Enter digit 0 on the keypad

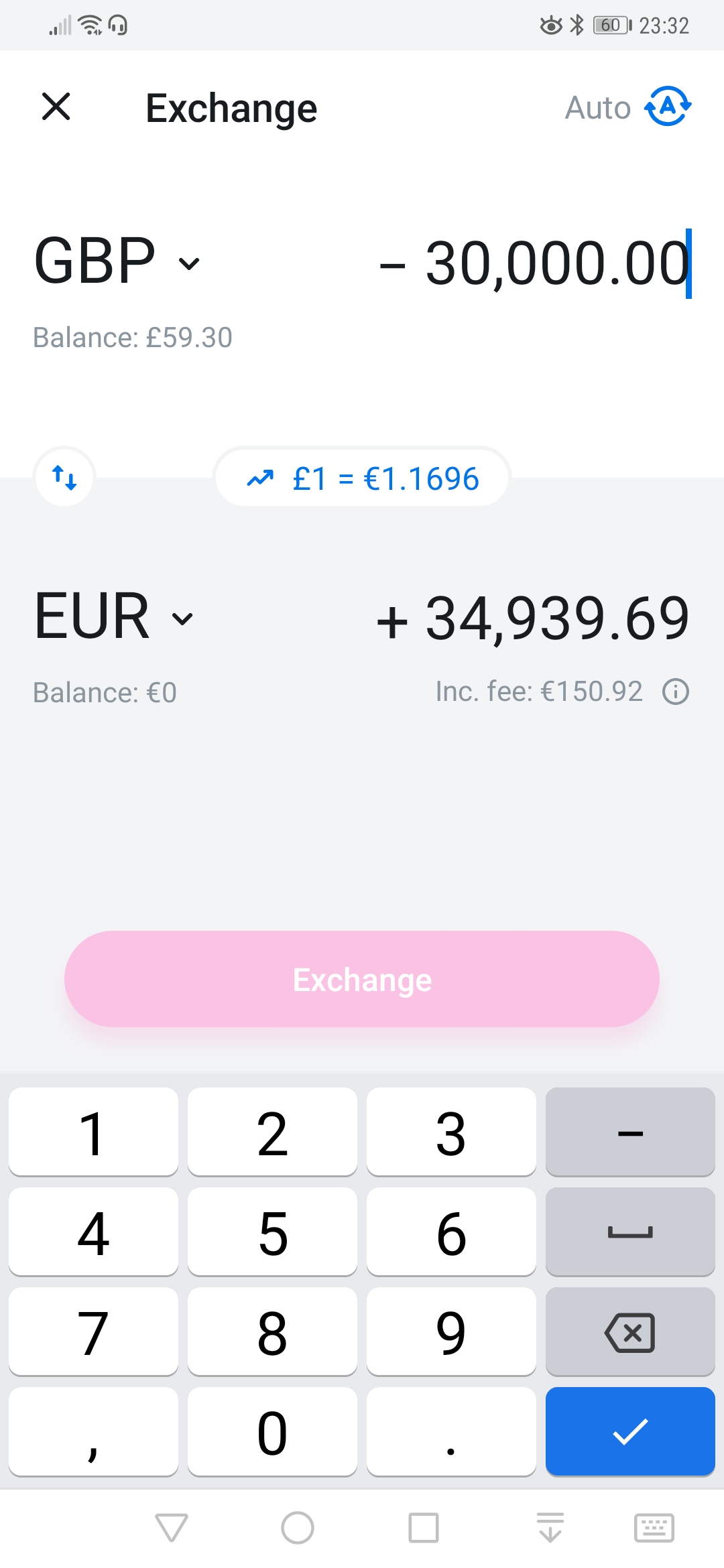click(x=272, y=1432)
